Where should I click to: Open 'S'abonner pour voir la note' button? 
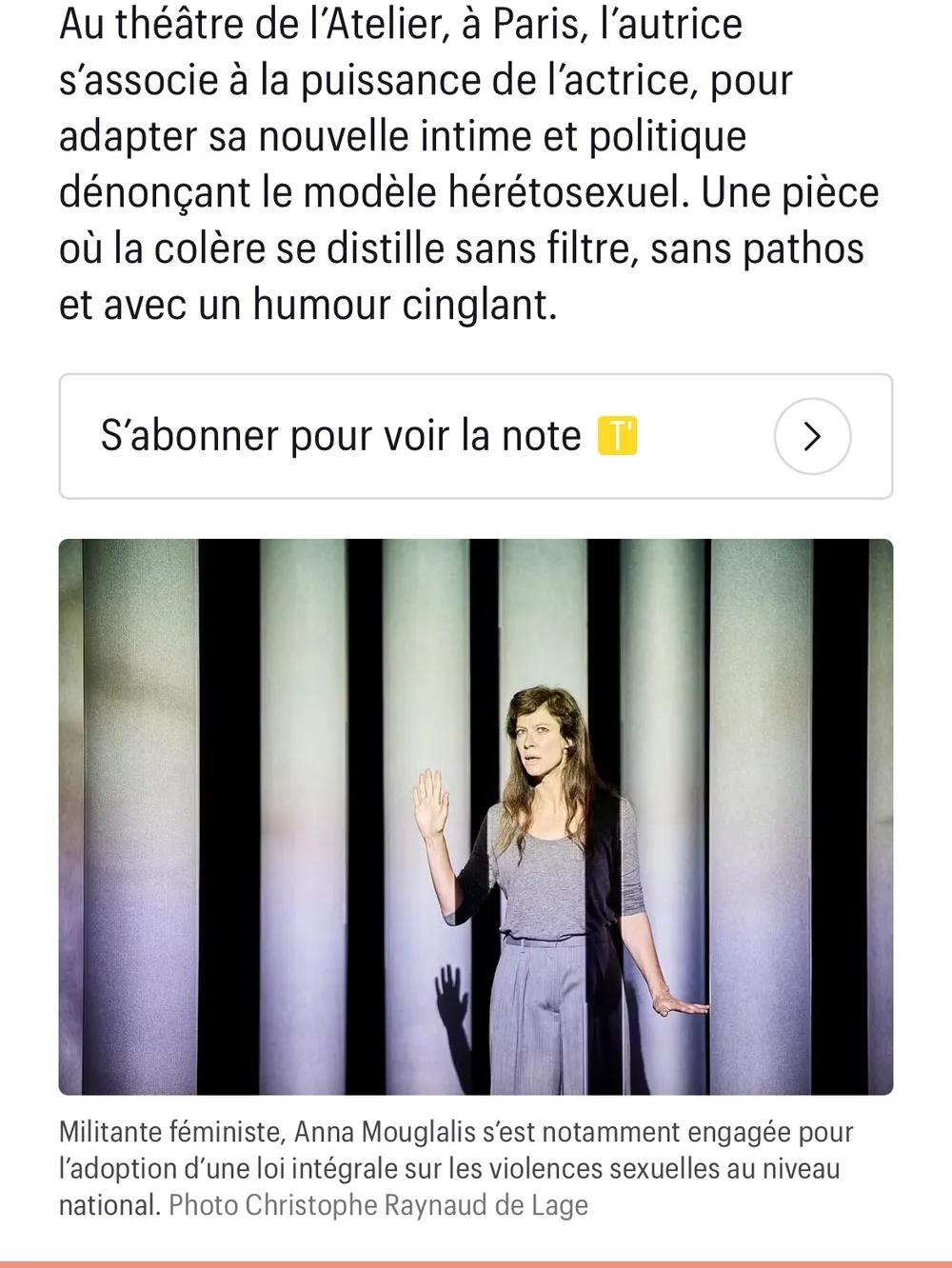tap(475, 436)
